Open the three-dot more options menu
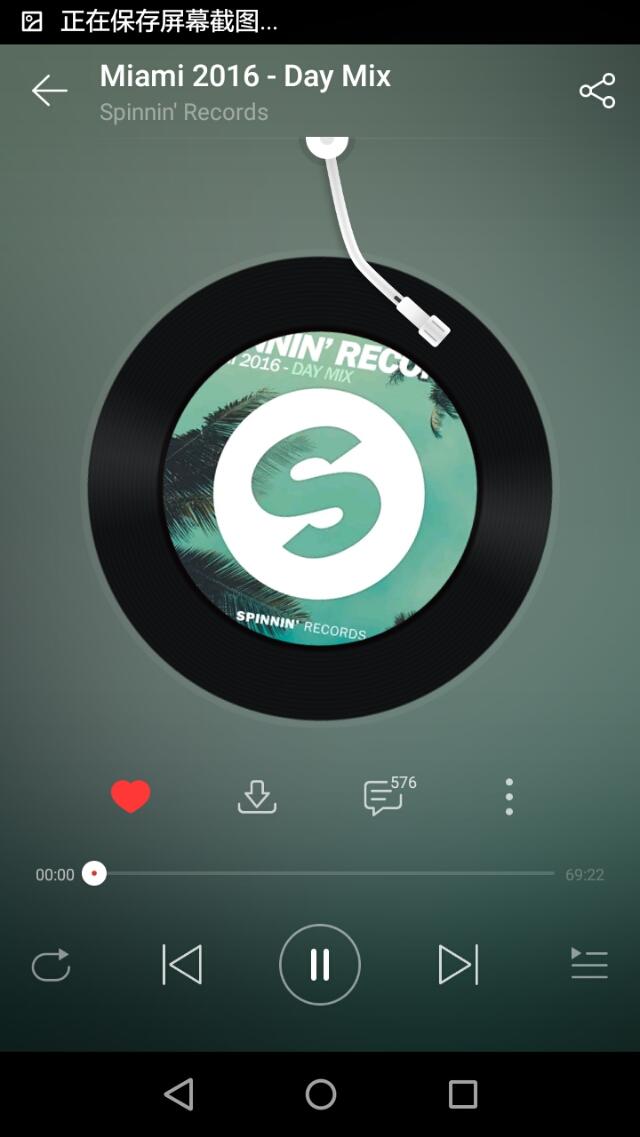This screenshot has width=640, height=1137. pos(509,797)
